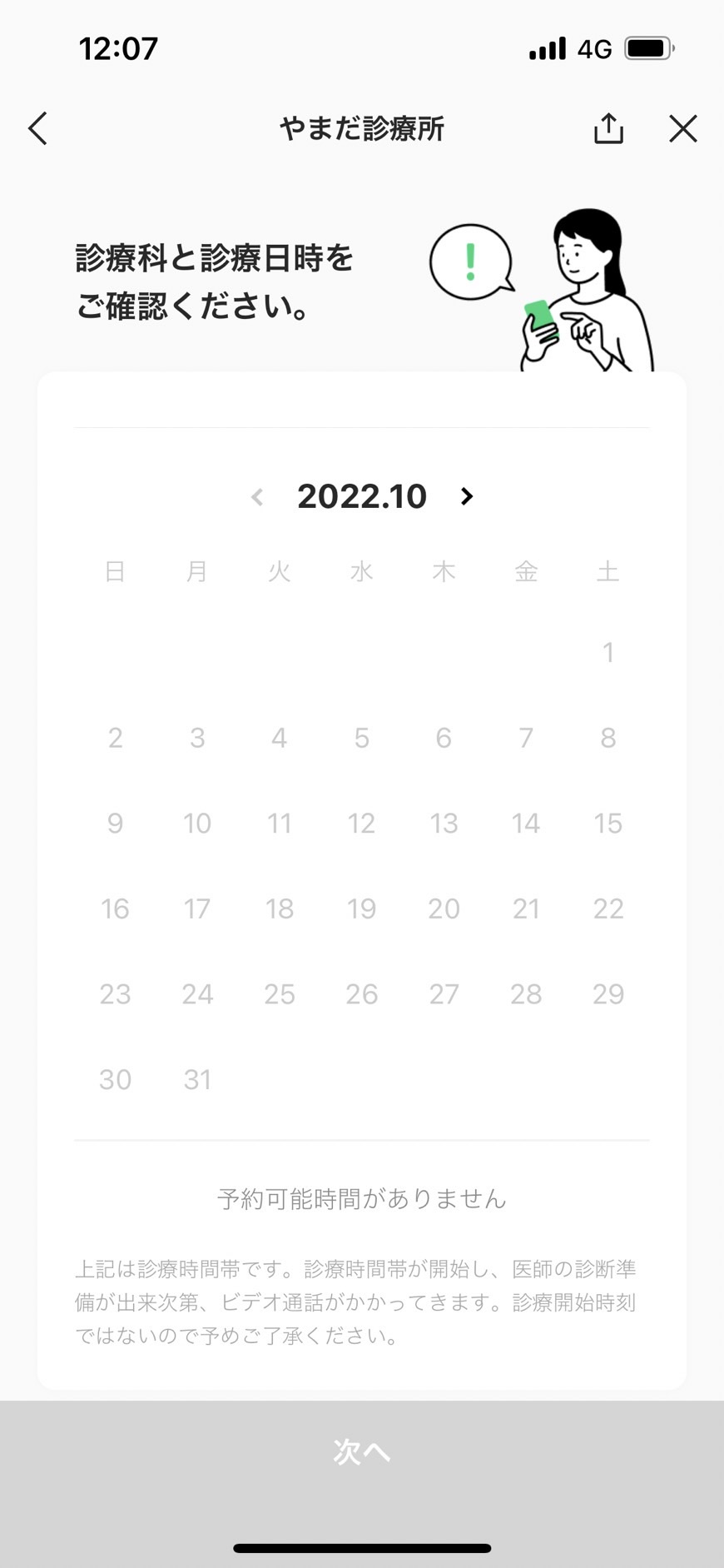This screenshot has height=1568, width=724.
Task: Go to the previous month
Action: point(257,497)
